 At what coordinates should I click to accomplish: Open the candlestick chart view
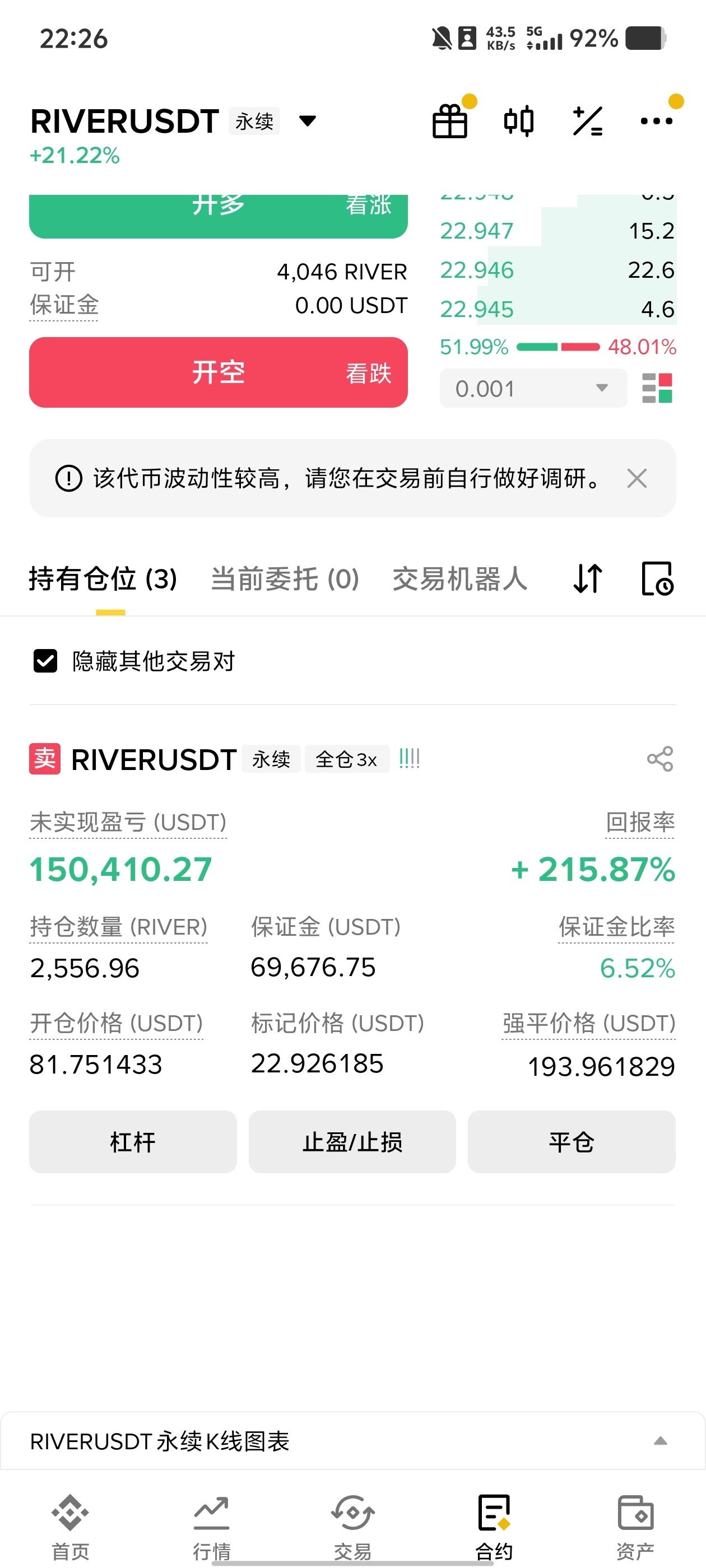coord(518,120)
